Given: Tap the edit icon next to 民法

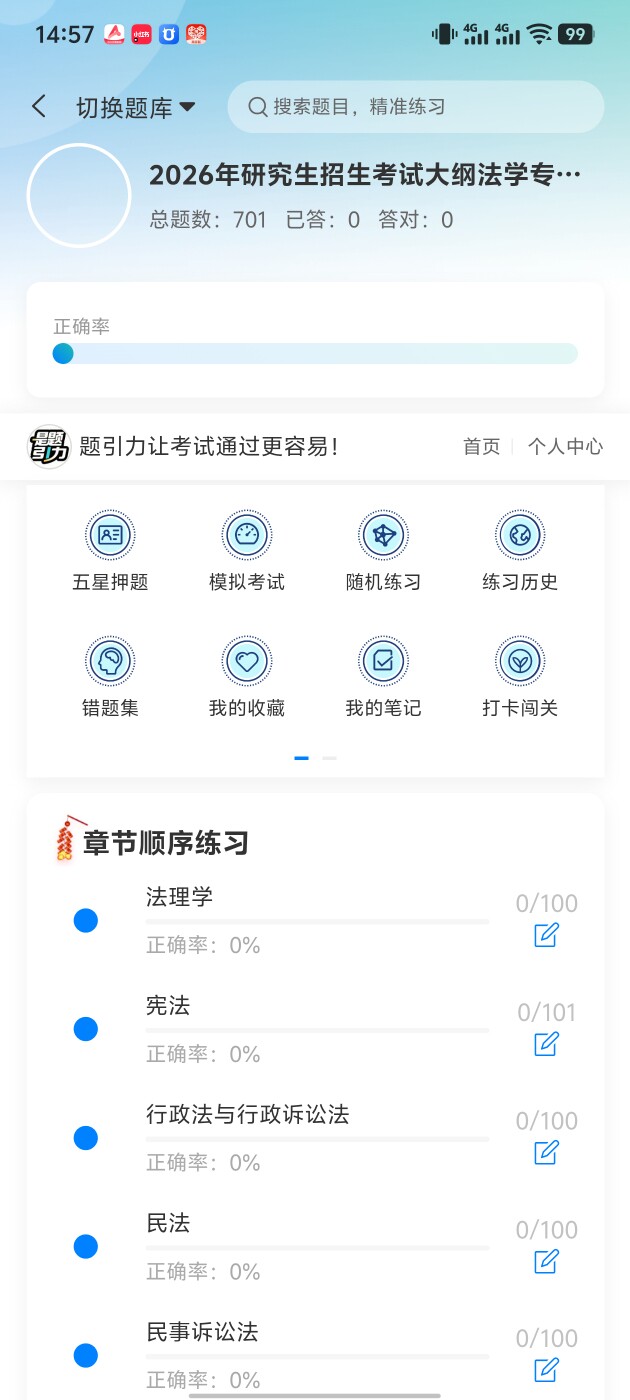Looking at the screenshot, I should click(x=546, y=1262).
